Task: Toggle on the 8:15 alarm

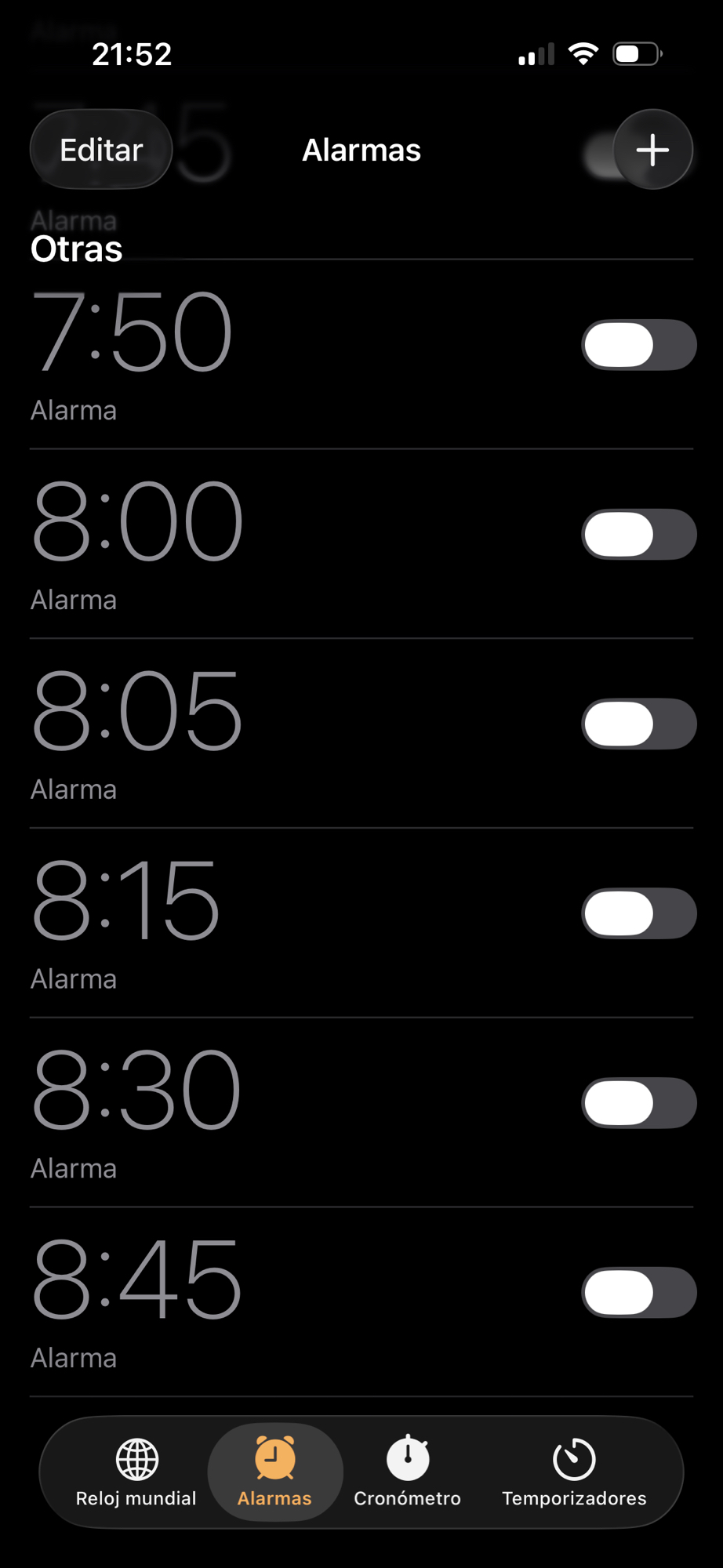Action: (x=638, y=913)
